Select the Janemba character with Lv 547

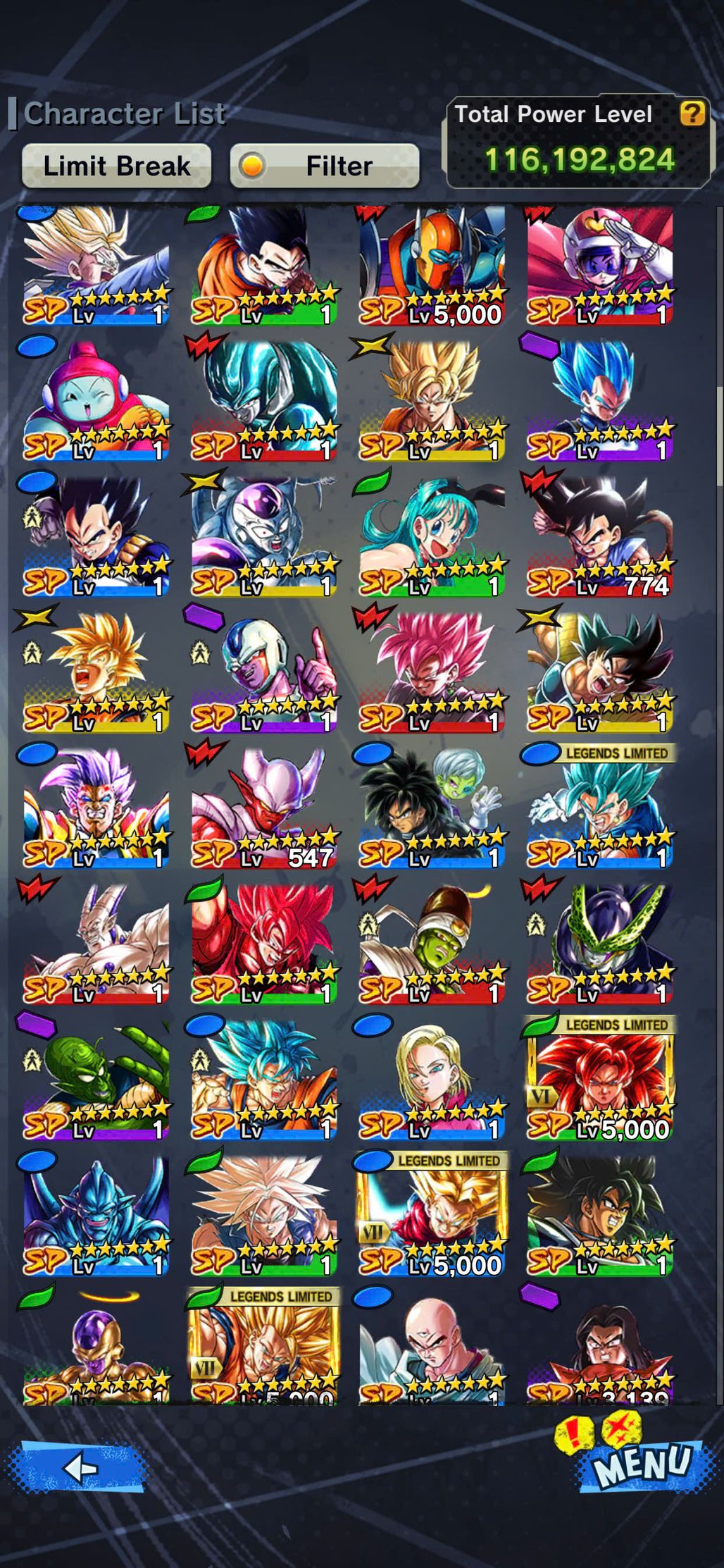click(x=264, y=808)
